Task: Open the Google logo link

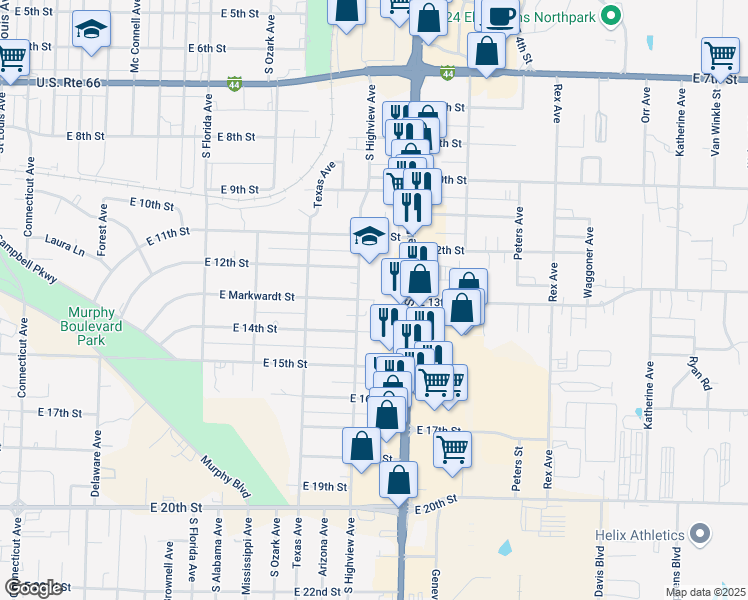Action: (x=34, y=588)
